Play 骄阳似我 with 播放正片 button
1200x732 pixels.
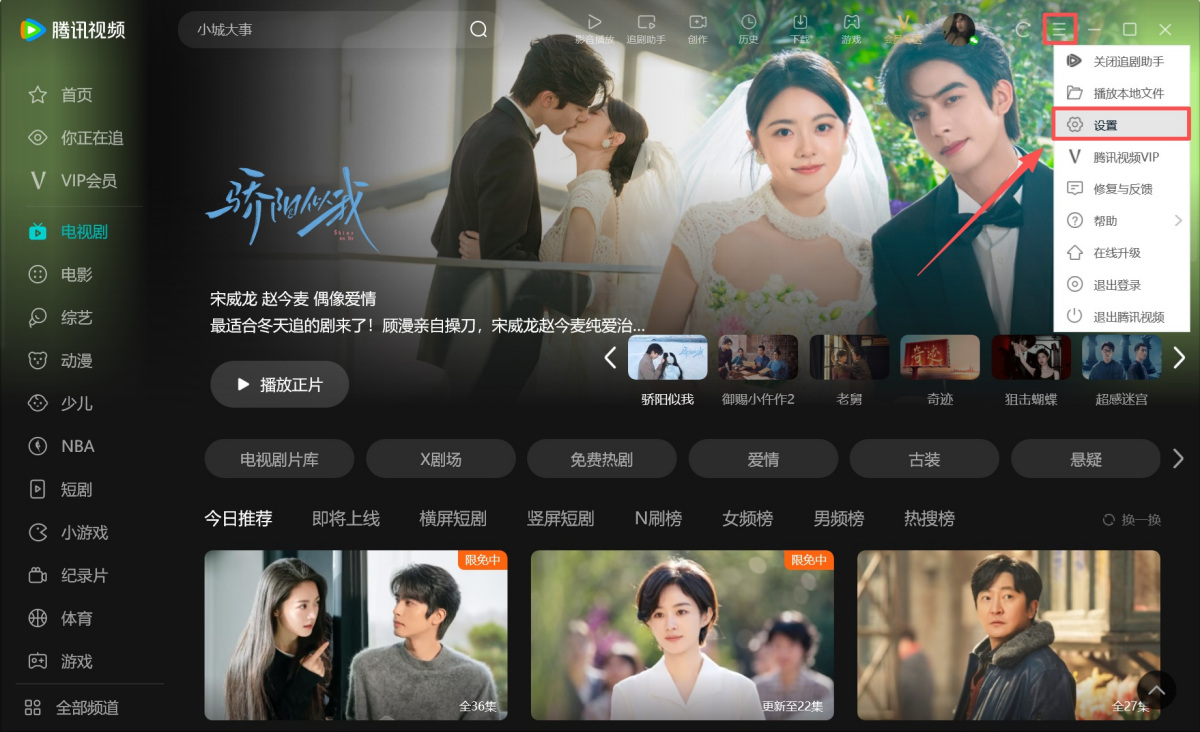coord(279,384)
